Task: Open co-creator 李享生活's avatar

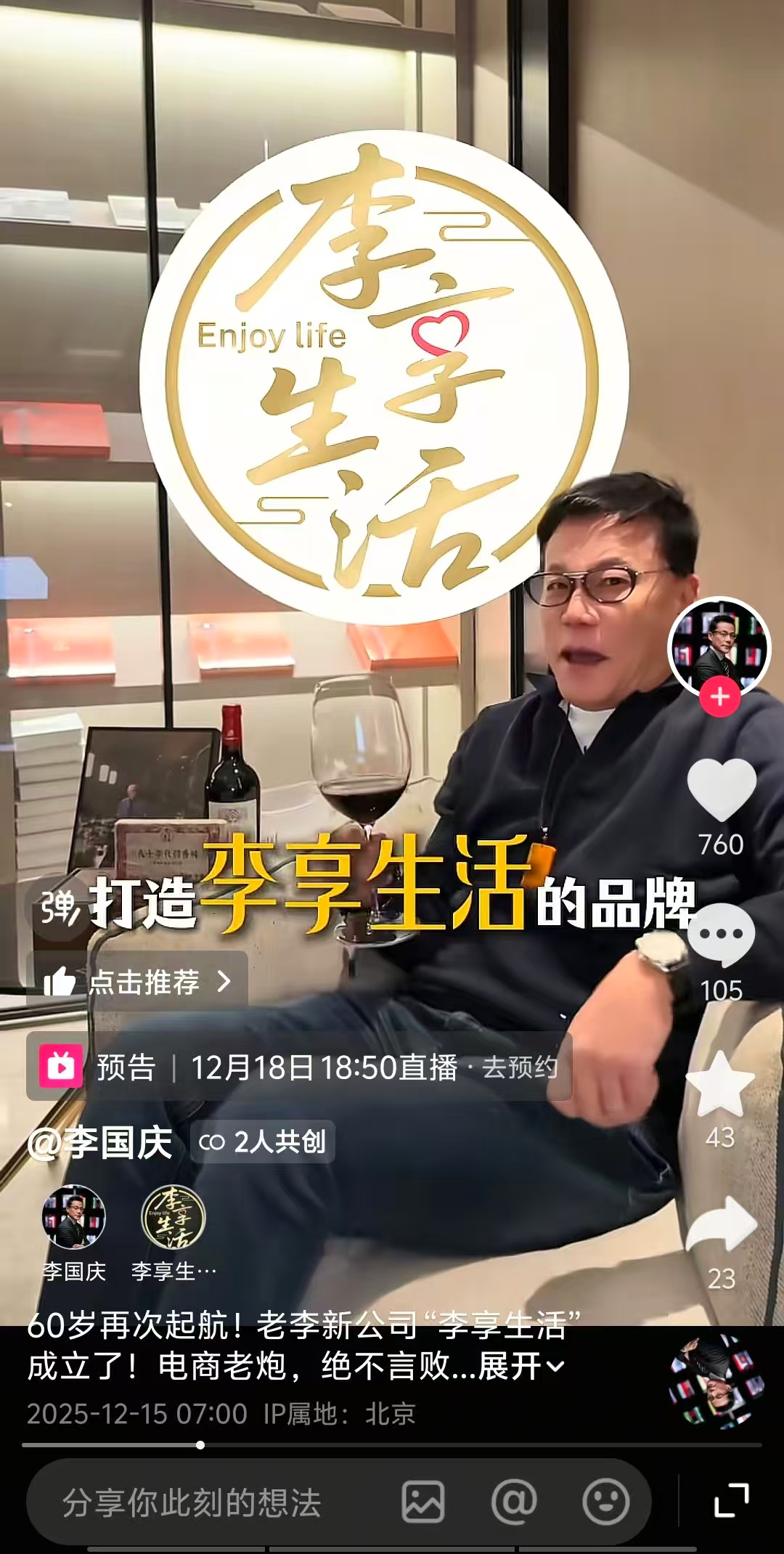Action: pos(173,1218)
